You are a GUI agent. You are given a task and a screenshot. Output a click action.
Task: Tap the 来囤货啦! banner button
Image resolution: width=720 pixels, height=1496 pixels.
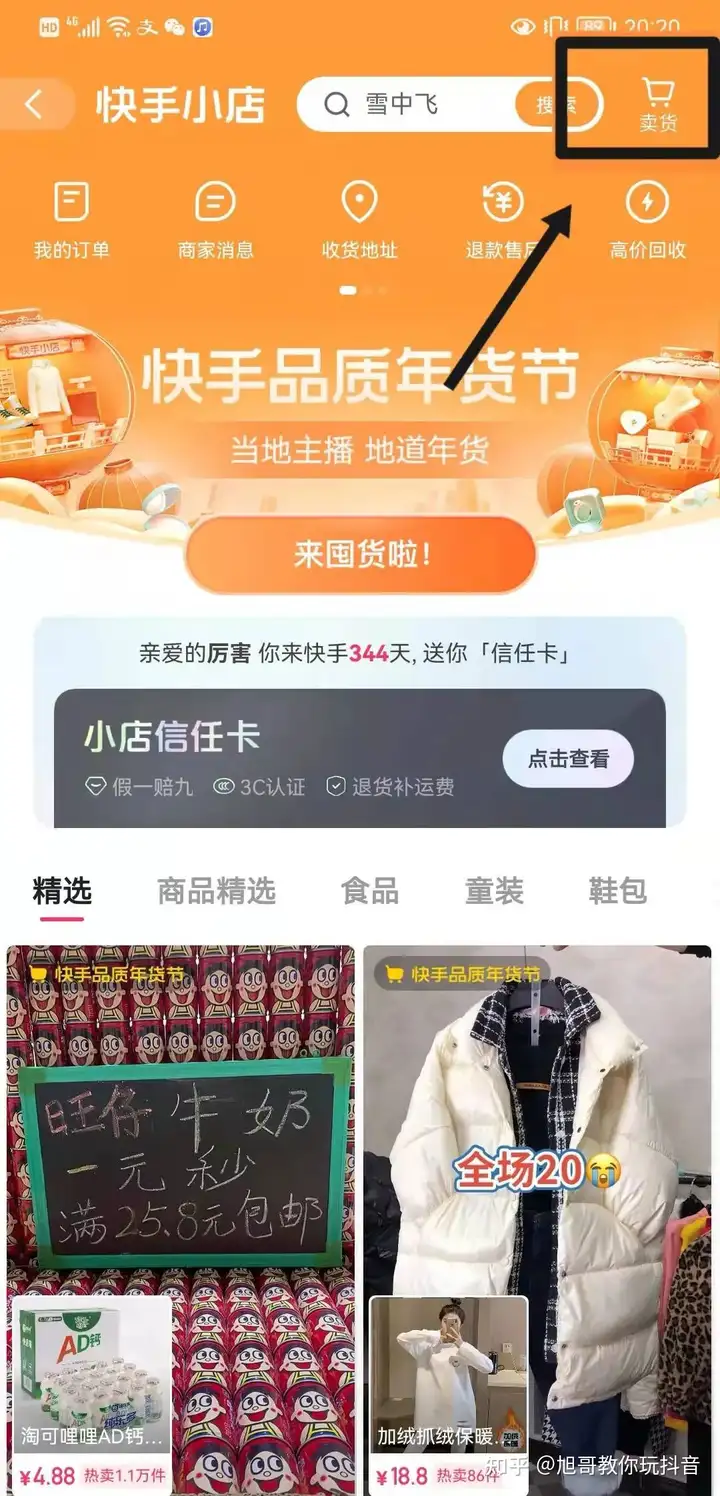tap(361, 554)
